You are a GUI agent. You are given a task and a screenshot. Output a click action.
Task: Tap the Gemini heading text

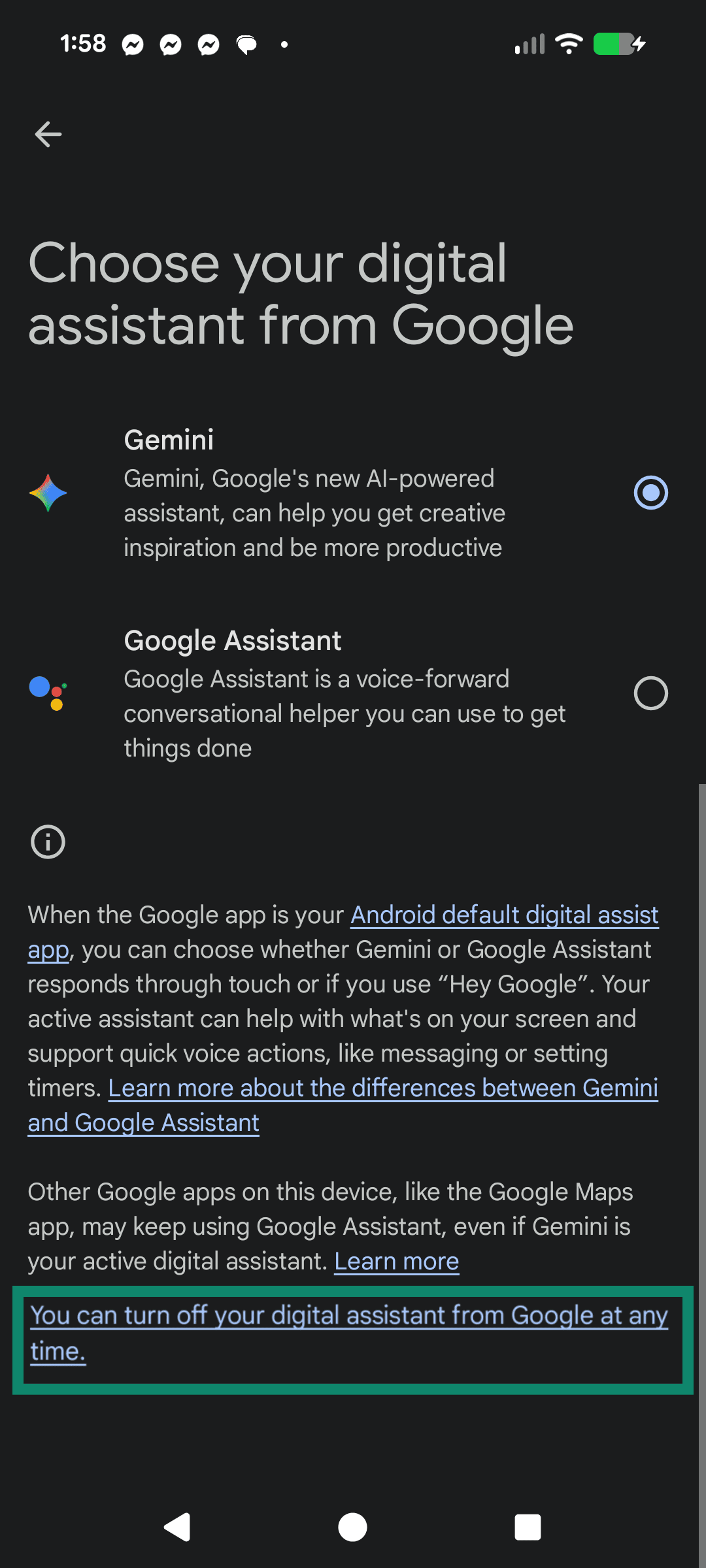(x=169, y=439)
